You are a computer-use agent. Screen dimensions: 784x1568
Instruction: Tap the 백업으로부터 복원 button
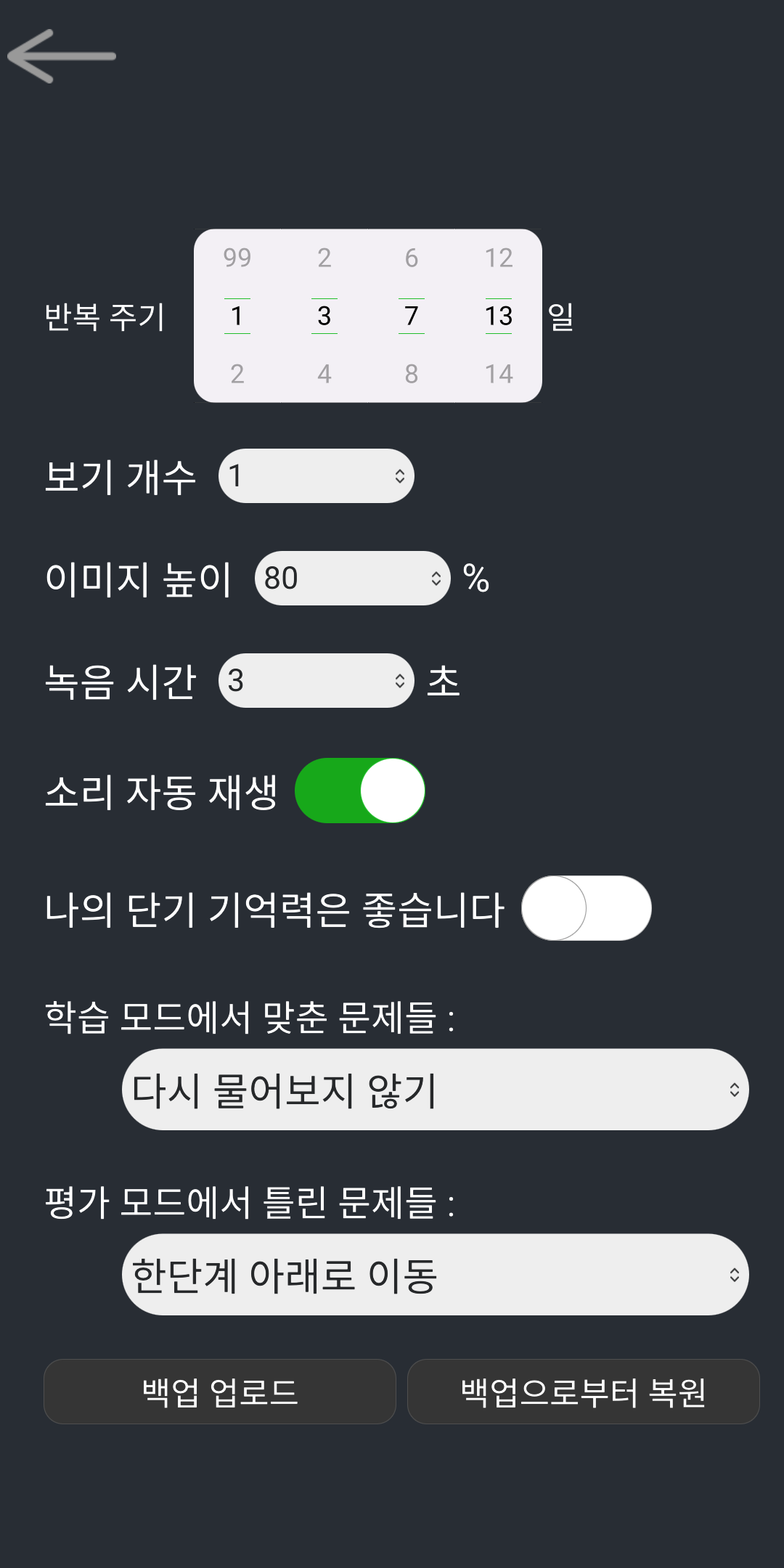click(x=584, y=1392)
